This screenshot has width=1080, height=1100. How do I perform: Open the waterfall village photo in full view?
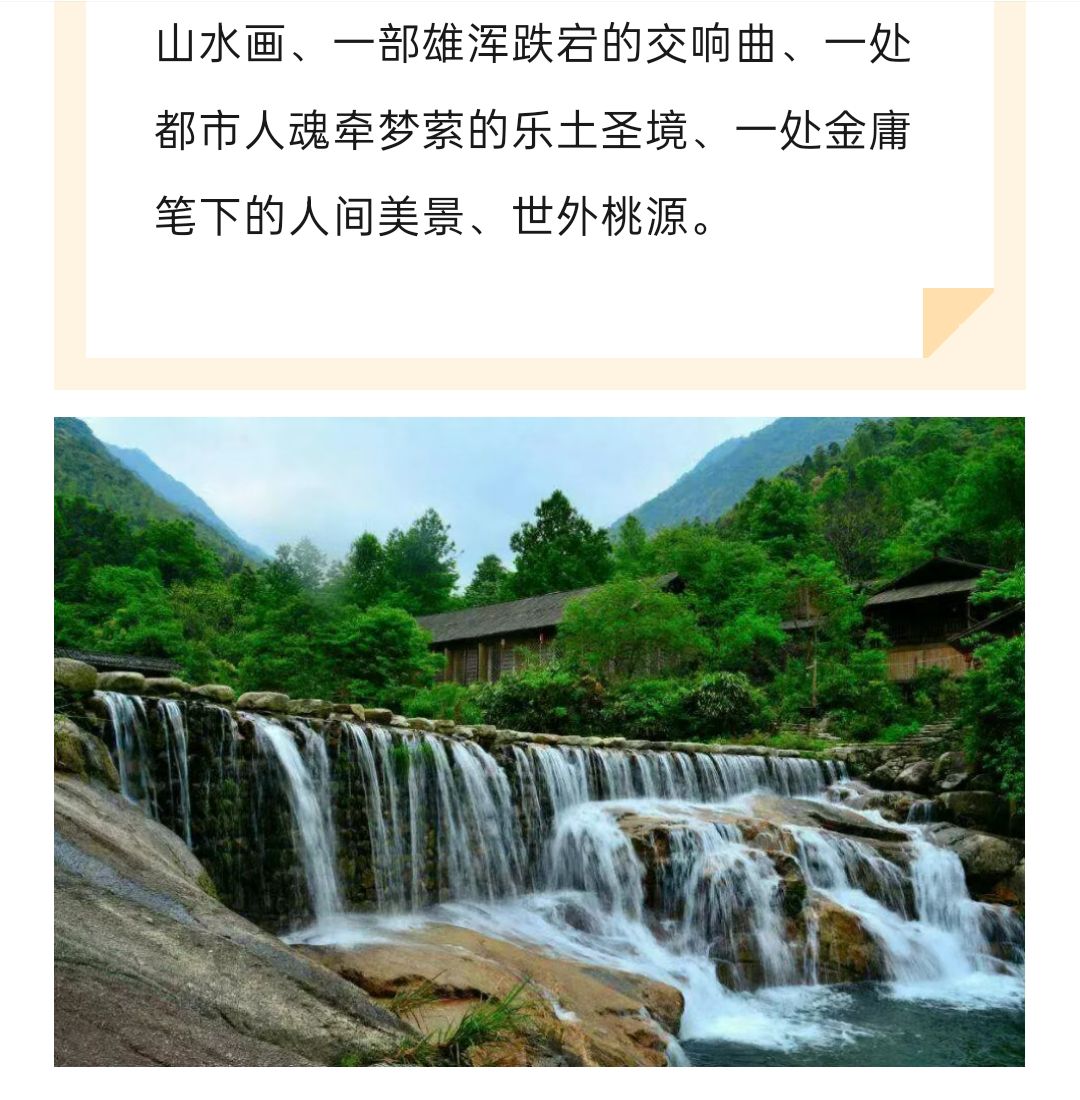click(539, 741)
